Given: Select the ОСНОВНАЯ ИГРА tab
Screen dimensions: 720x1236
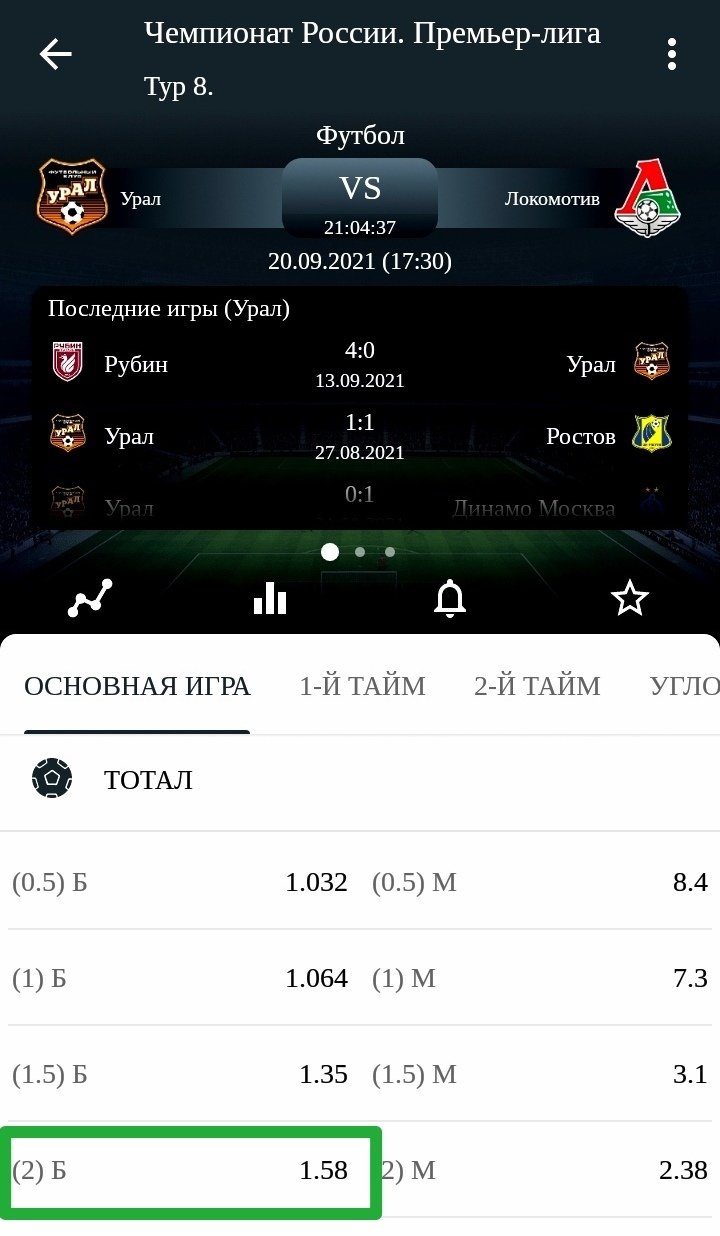Looking at the screenshot, I should point(137,686).
